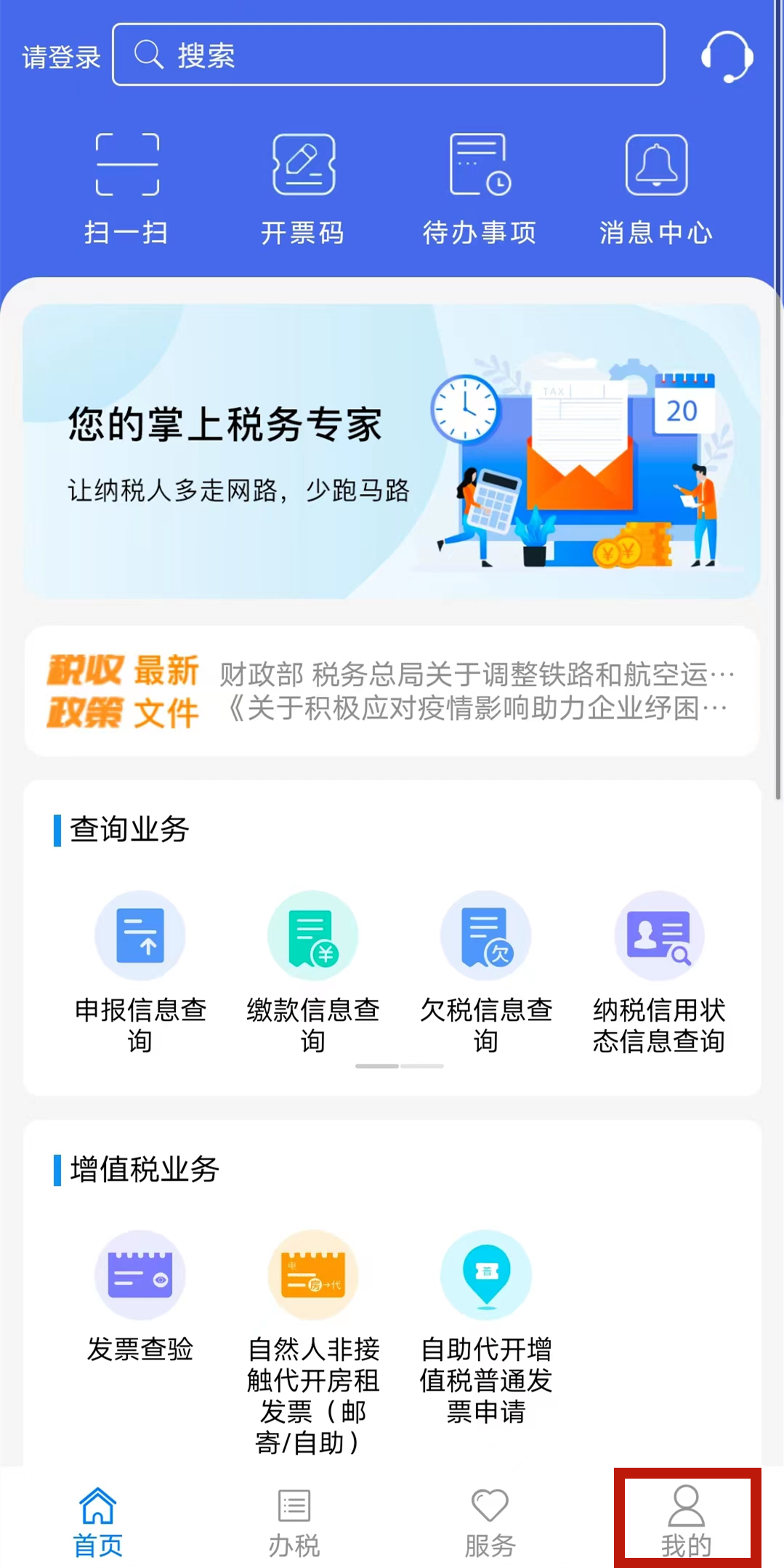Open the 您的掌上税务专家 banner
784x1568 pixels.
coord(392,451)
